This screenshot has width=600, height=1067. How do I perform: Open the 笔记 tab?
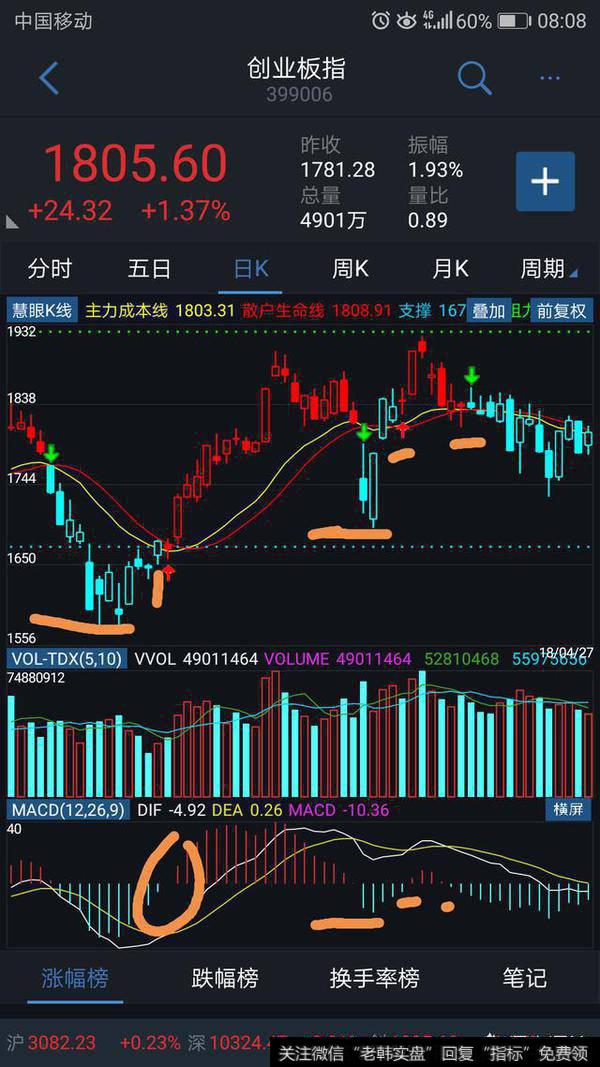524,977
